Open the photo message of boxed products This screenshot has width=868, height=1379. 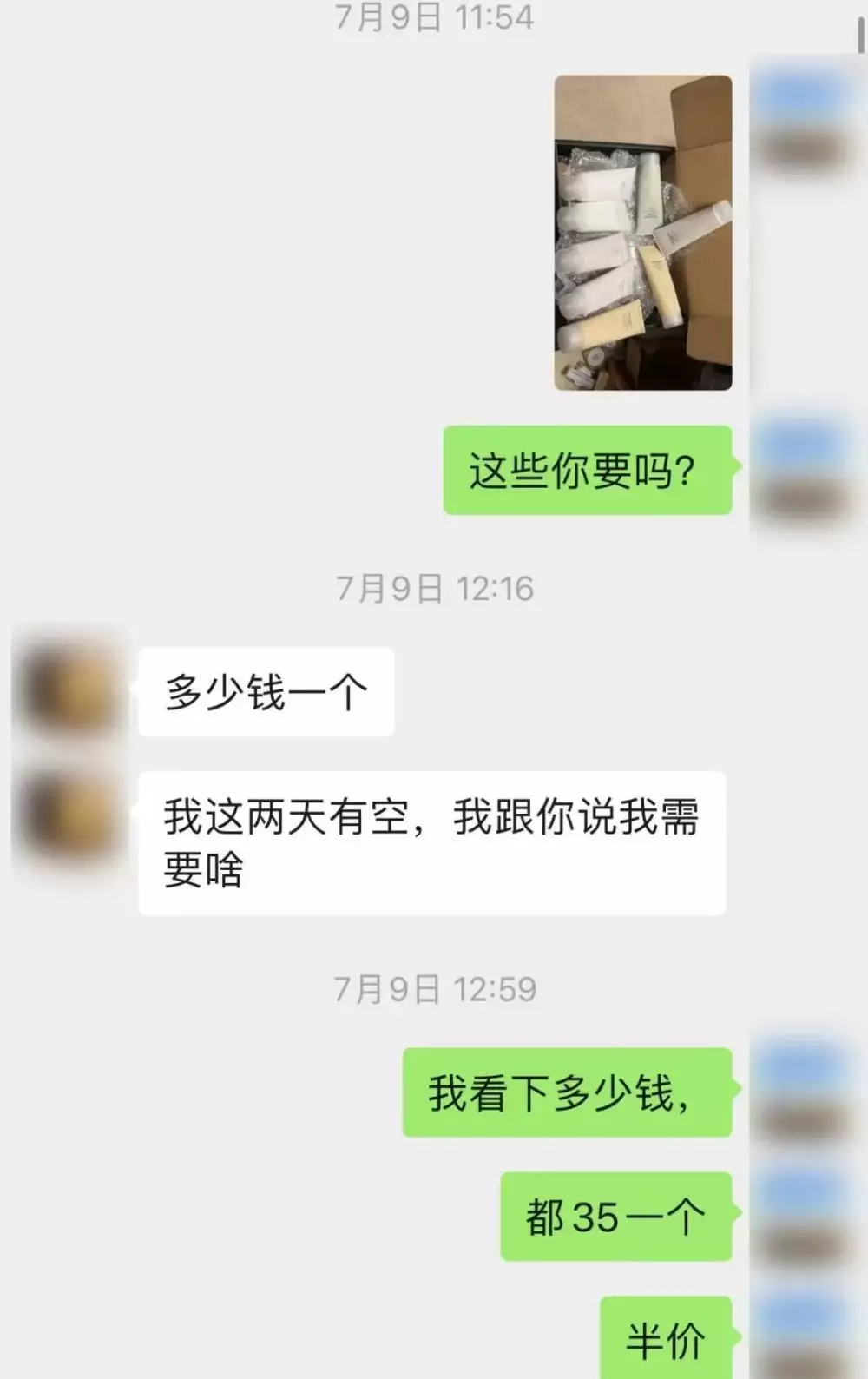643,233
